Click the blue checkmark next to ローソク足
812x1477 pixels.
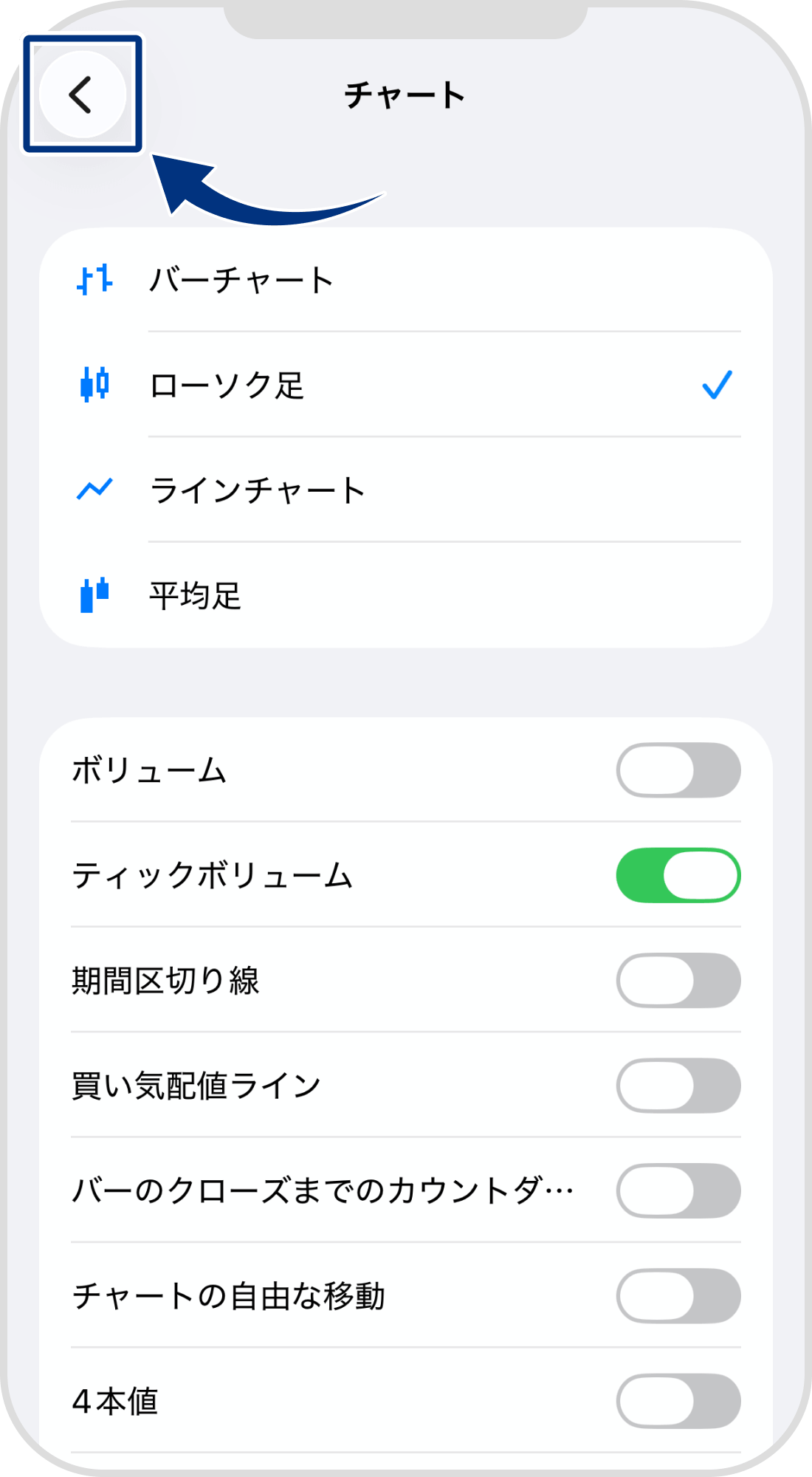(x=716, y=384)
